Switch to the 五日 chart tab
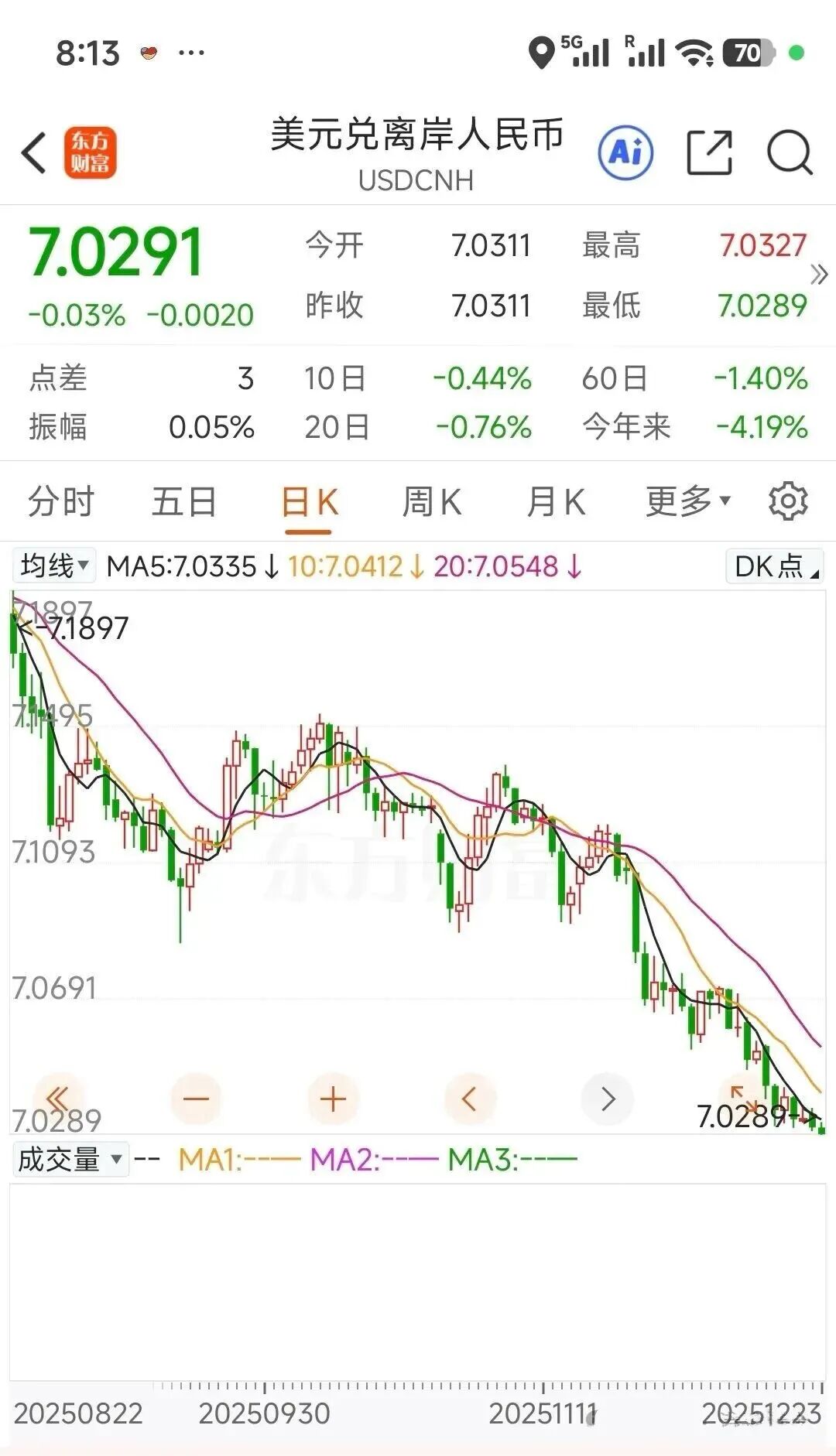This screenshot has width=836, height=1456. point(183,502)
